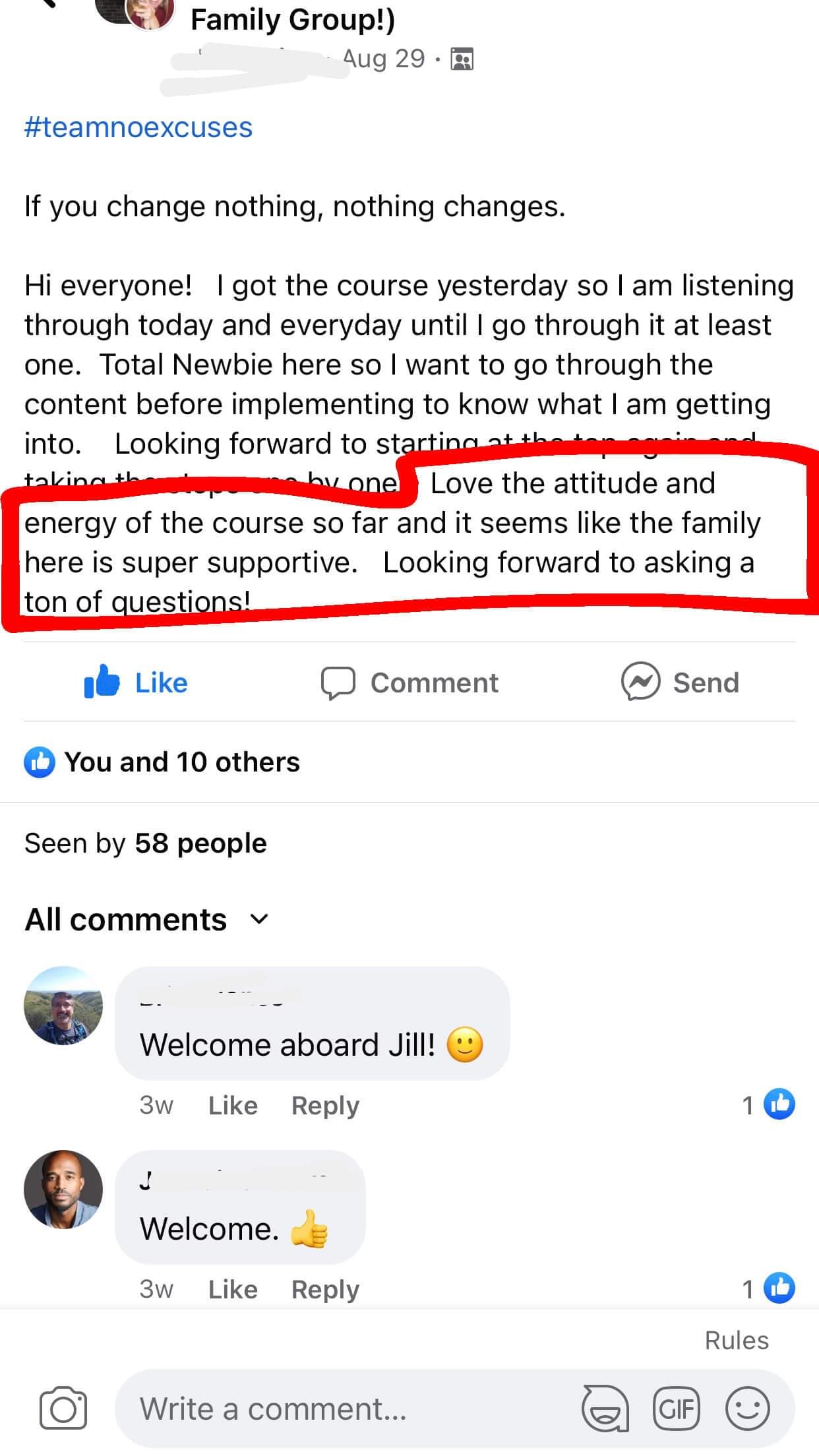Open profile photo of "Welcome." commenter
The width and height of the screenshot is (819, 1456).
click(63, 1189)
